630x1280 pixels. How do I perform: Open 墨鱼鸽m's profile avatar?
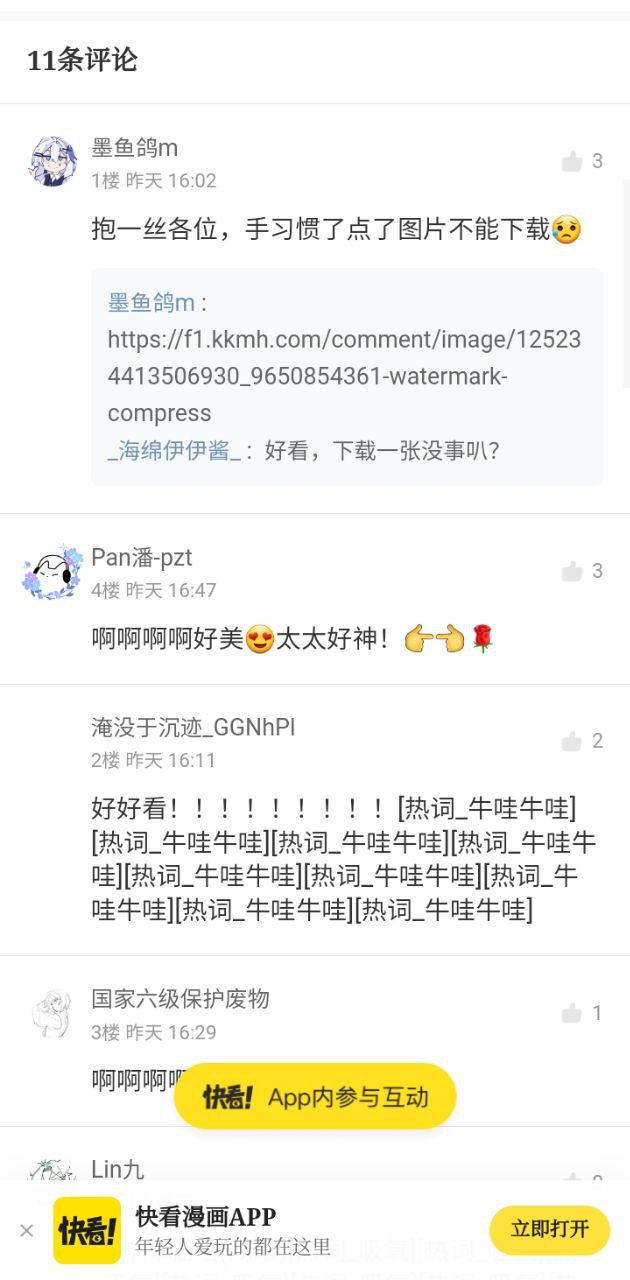pyautogui.click(x=52, y=162)
